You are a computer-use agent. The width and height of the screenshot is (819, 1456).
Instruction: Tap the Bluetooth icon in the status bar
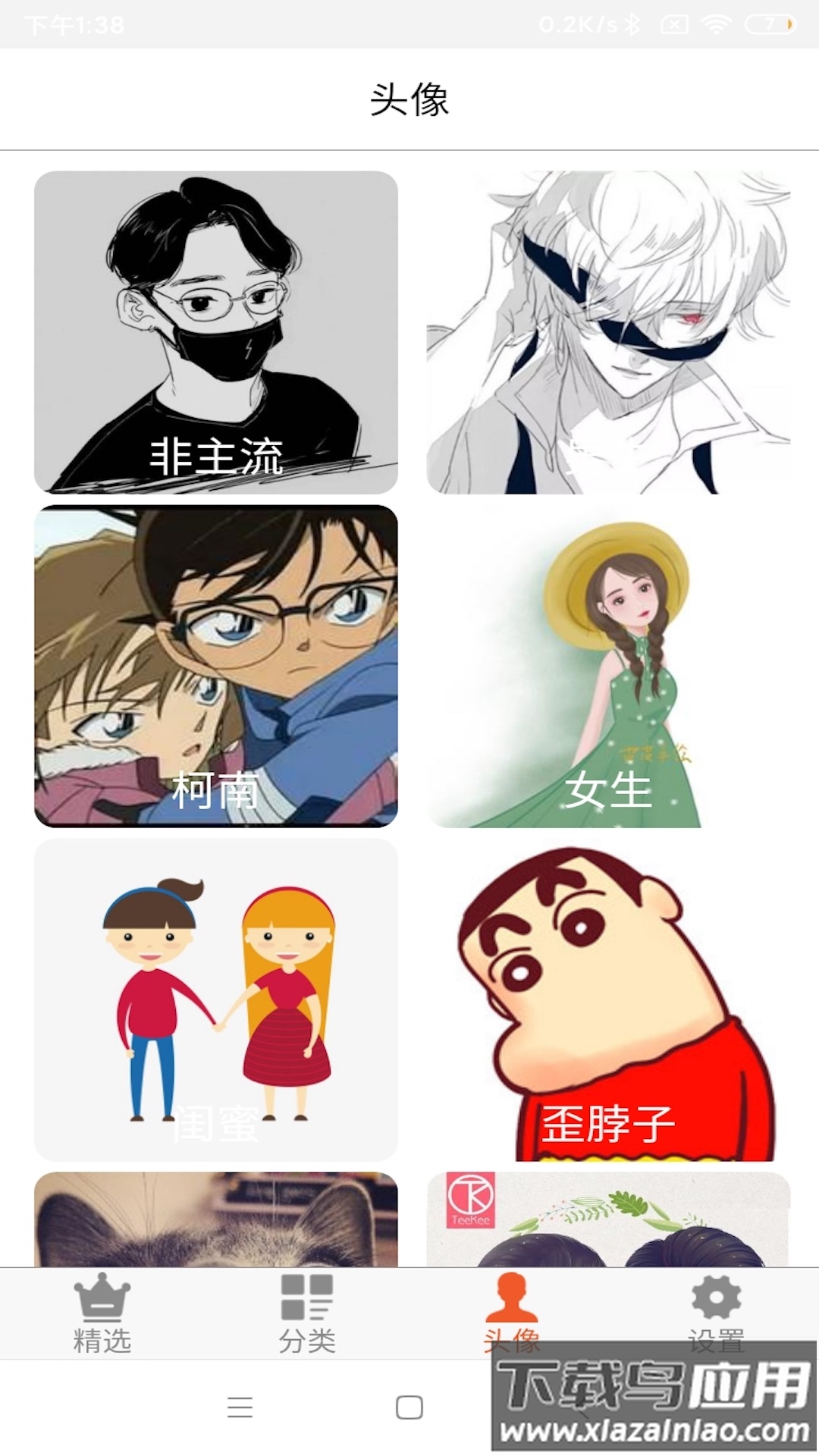(632, 23)
